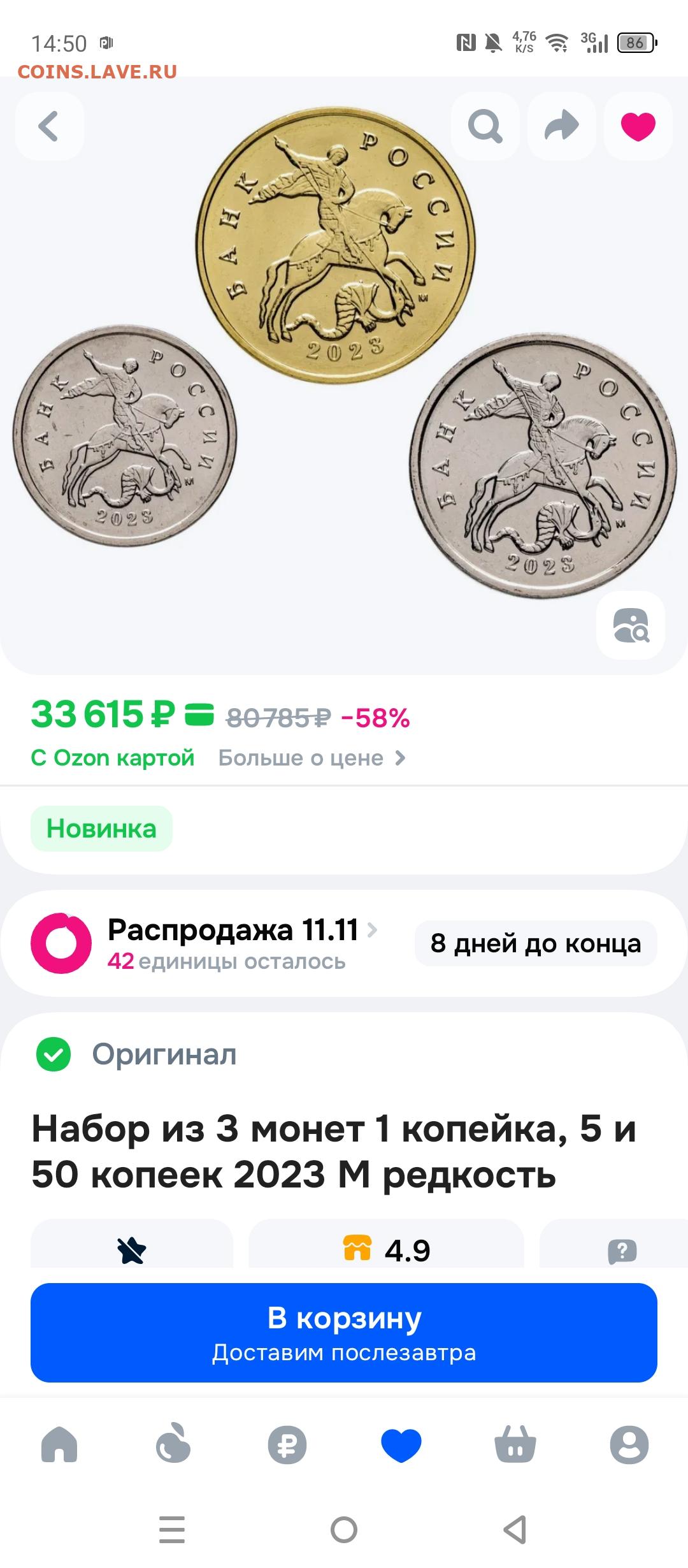Image resolution: width=688 pixels, height=1568 pixels.
Task: Share this coin set listing
Action: (561, 126)
